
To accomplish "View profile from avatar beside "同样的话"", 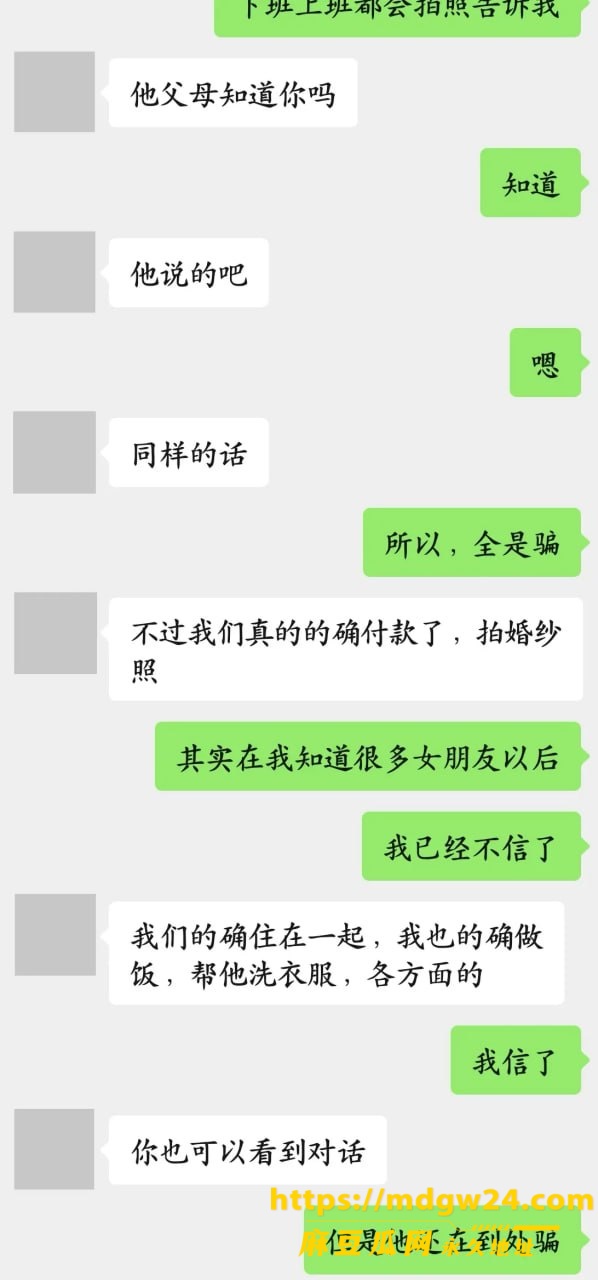I will point(54,452).
